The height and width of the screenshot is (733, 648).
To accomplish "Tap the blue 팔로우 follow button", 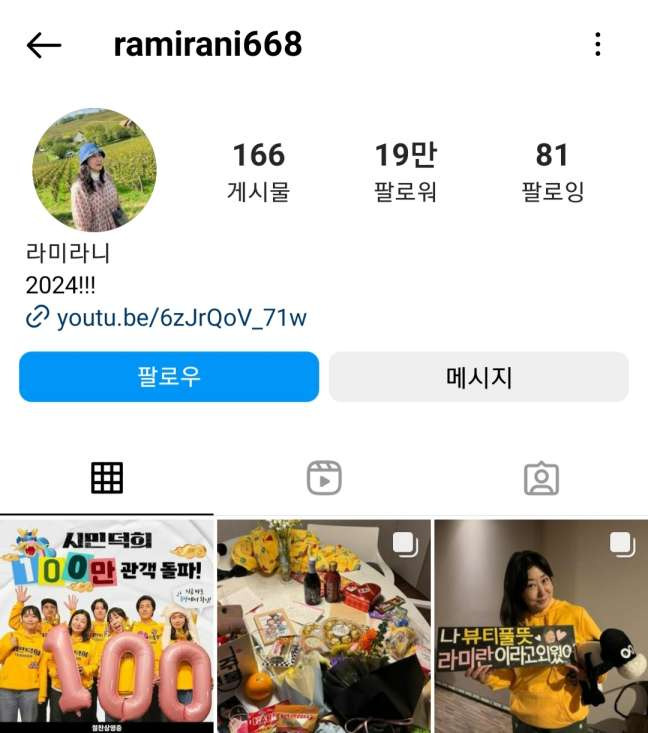I will (169, 377).
